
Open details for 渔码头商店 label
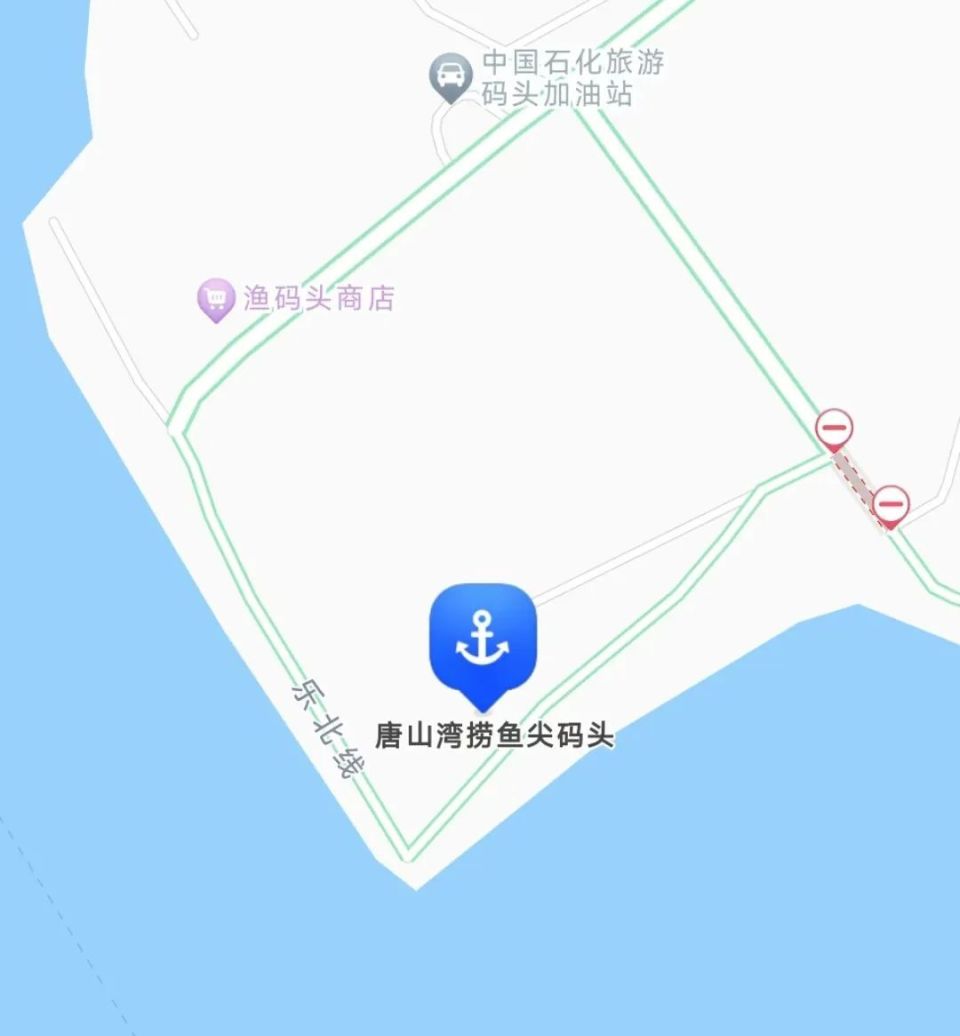pyautogui.click(x=318, y=296)
